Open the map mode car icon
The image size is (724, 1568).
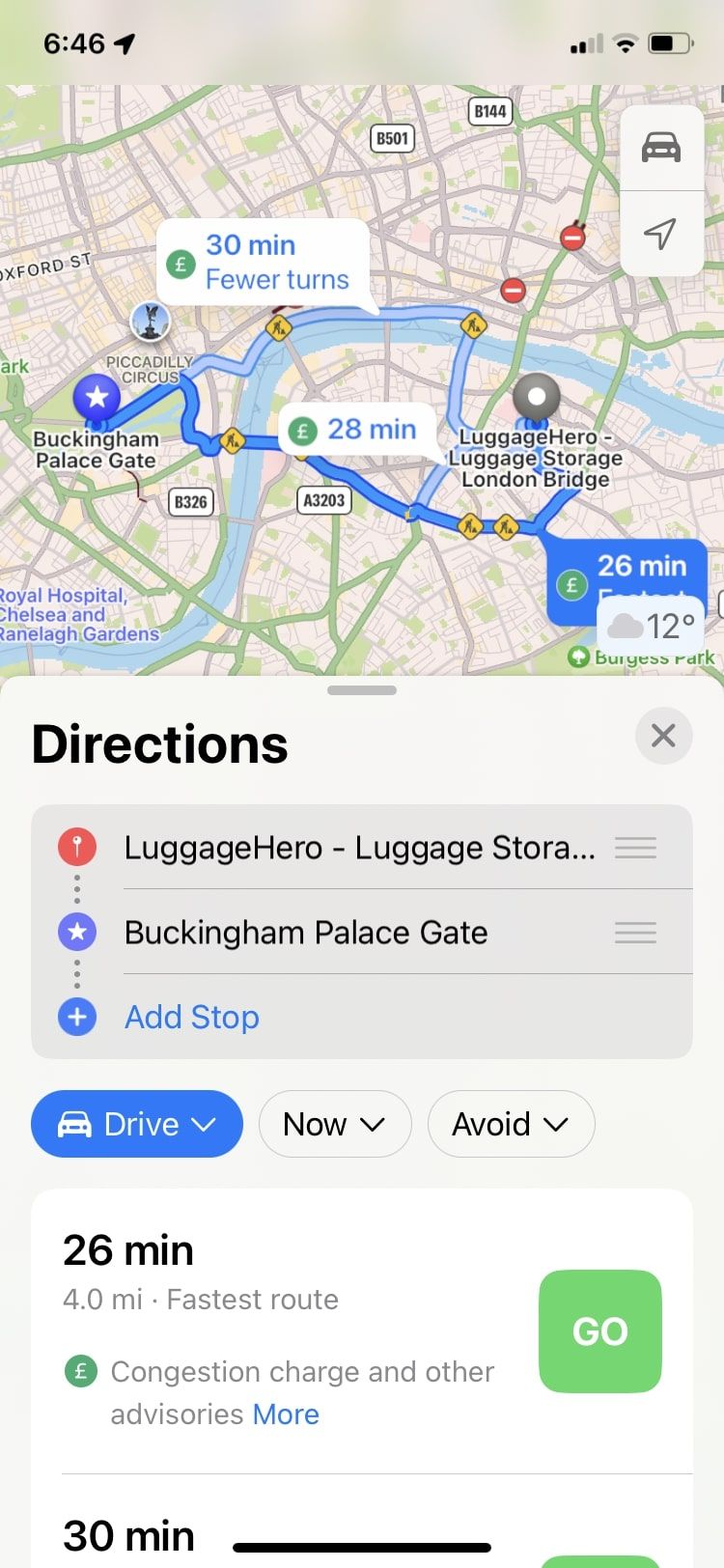[661, 148]
